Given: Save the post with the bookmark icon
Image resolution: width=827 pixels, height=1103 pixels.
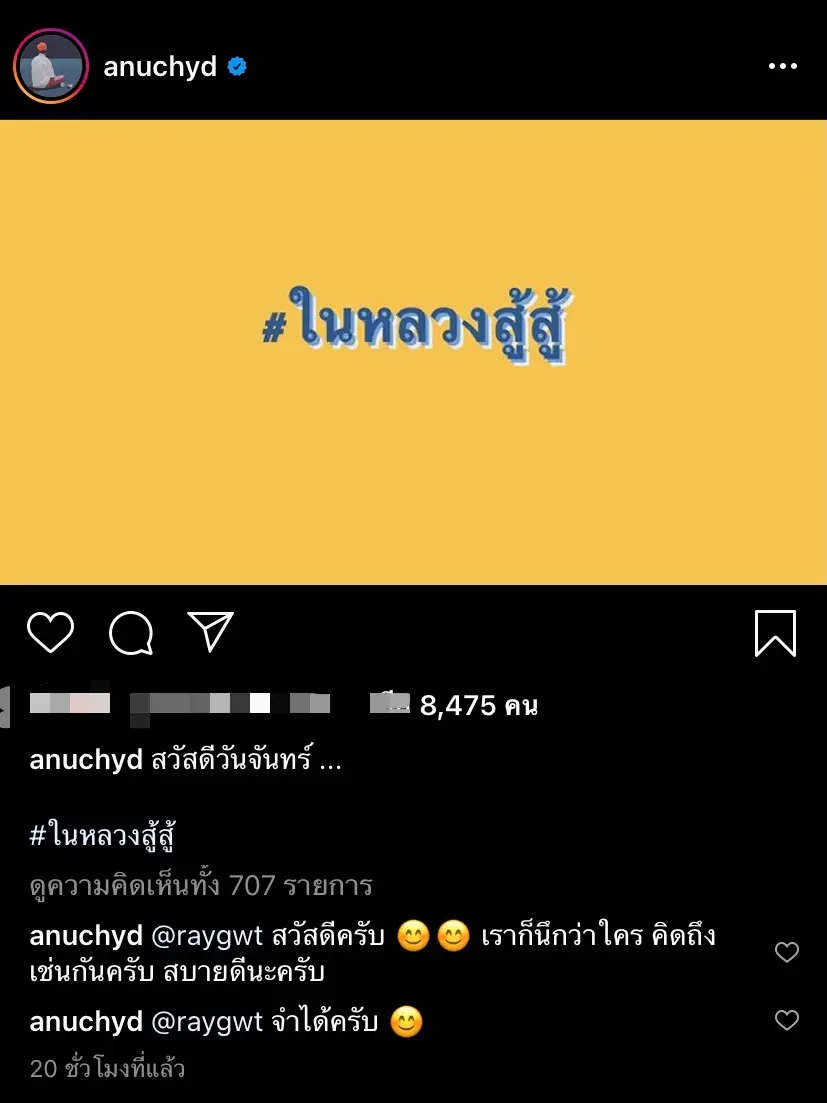Looking at the screenshot, I should tap(775, 633).
